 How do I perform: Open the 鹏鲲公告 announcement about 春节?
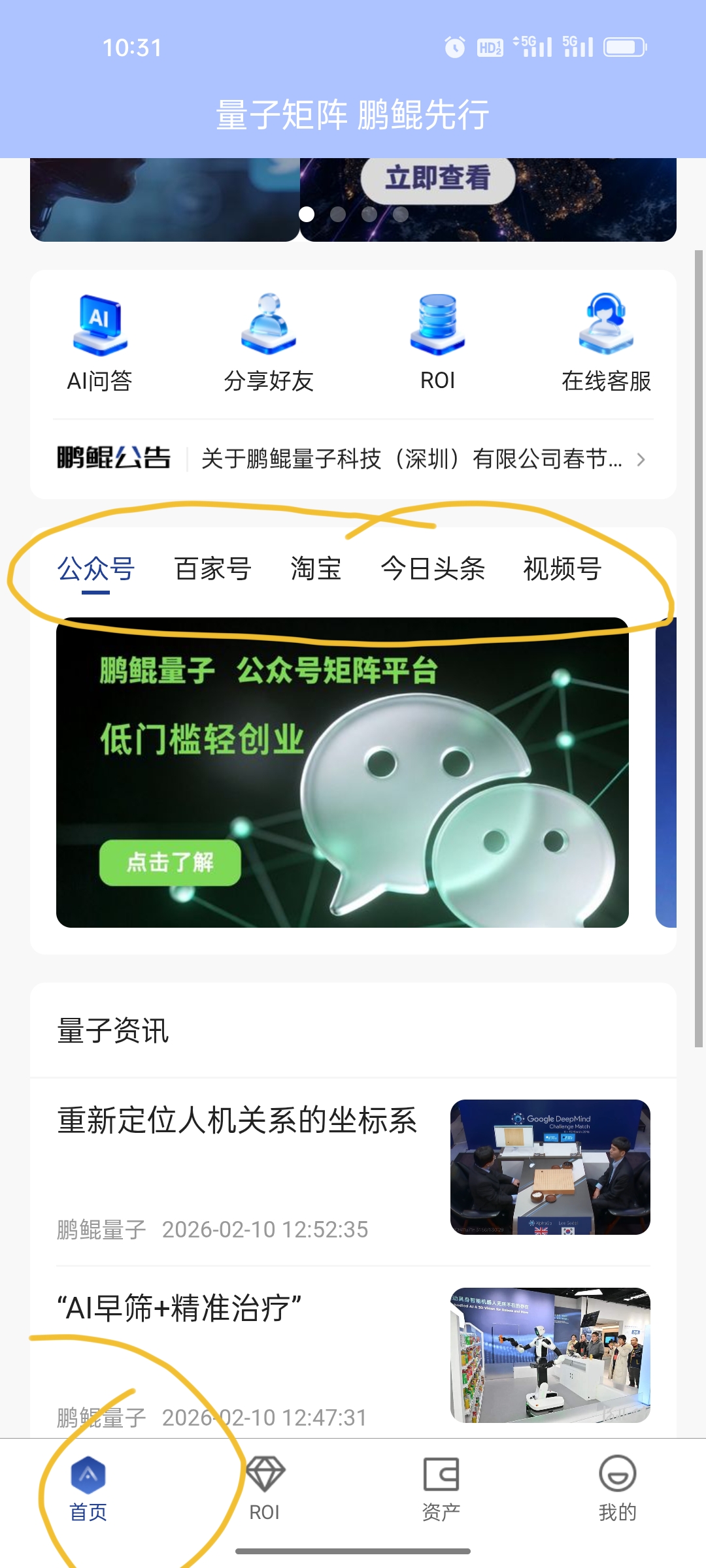click(x=412, y=459)
